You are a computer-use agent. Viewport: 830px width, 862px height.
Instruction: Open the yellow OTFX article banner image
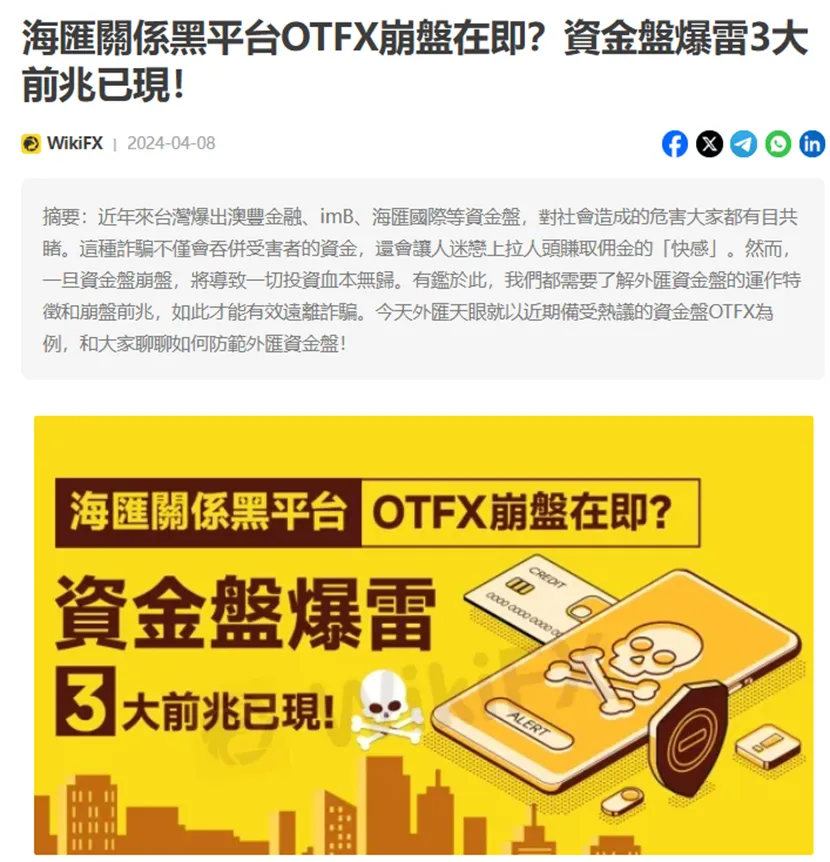point(424,635)
